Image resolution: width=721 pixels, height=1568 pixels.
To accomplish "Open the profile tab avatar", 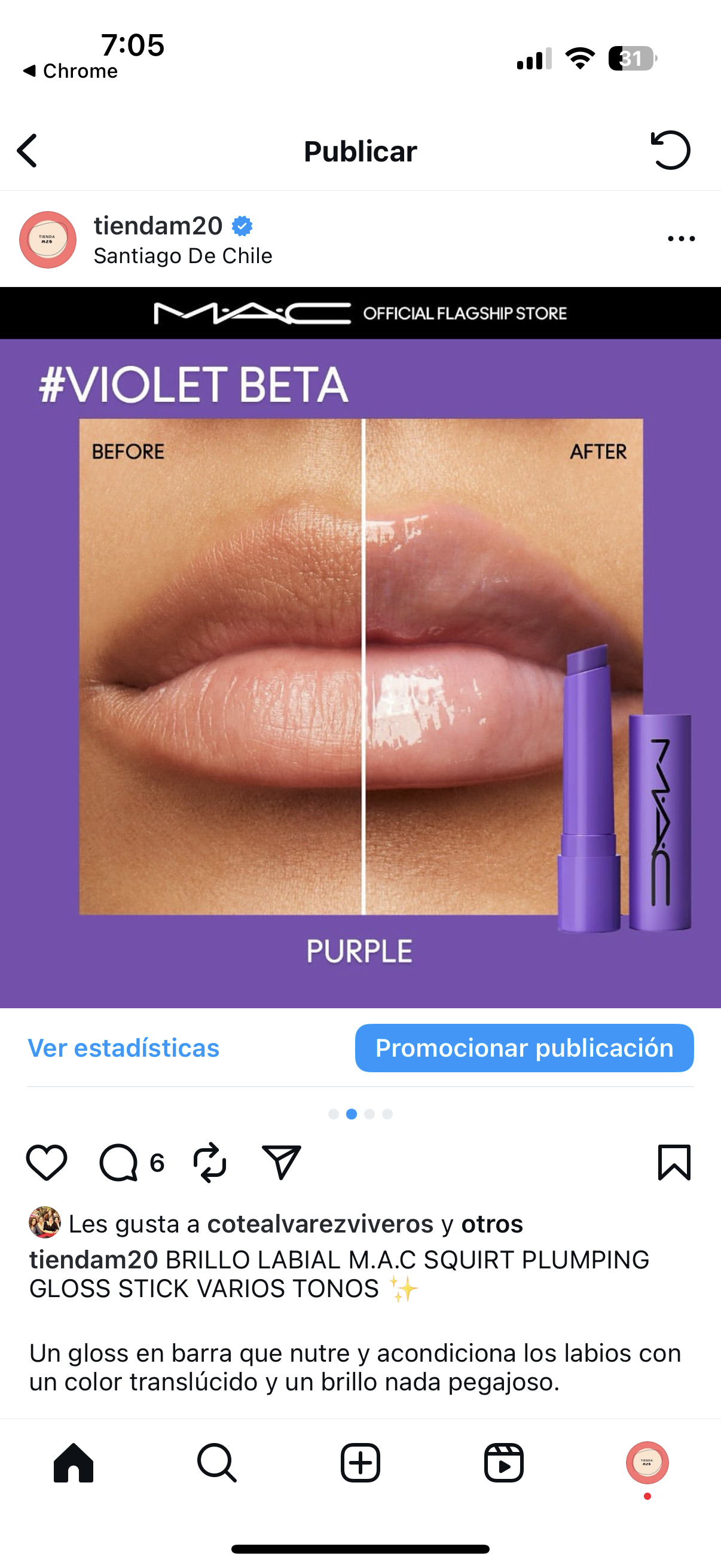I will click(647, 1462).
